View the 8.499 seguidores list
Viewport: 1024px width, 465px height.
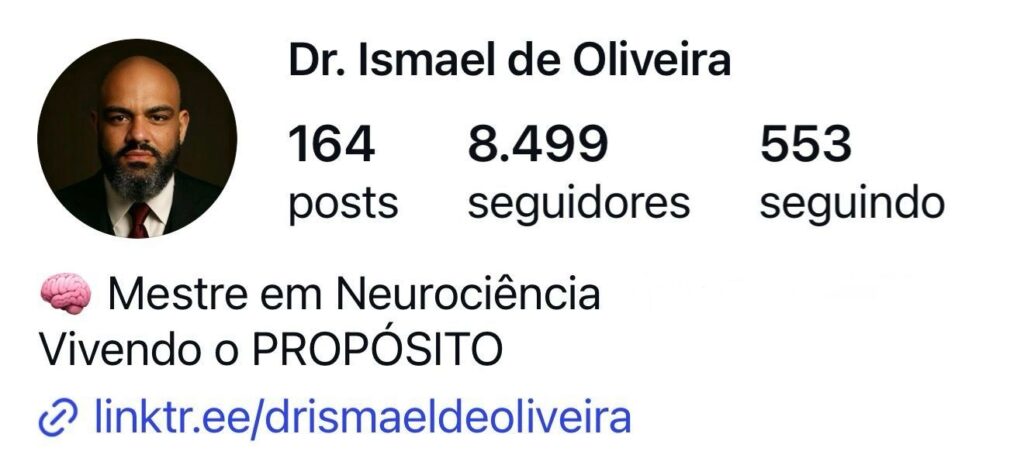tap(578, 174)
